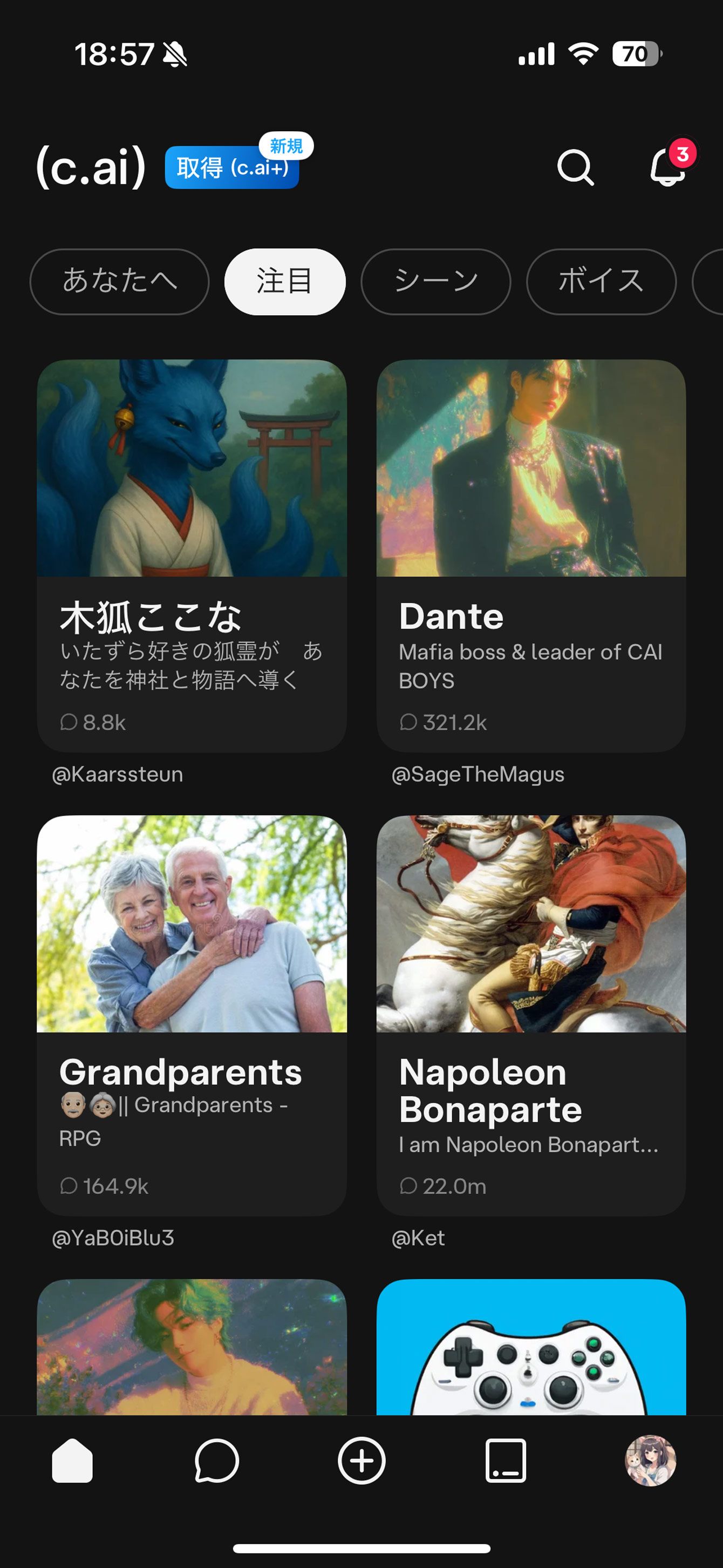Open the Dante character card

[x=531, y=555]
